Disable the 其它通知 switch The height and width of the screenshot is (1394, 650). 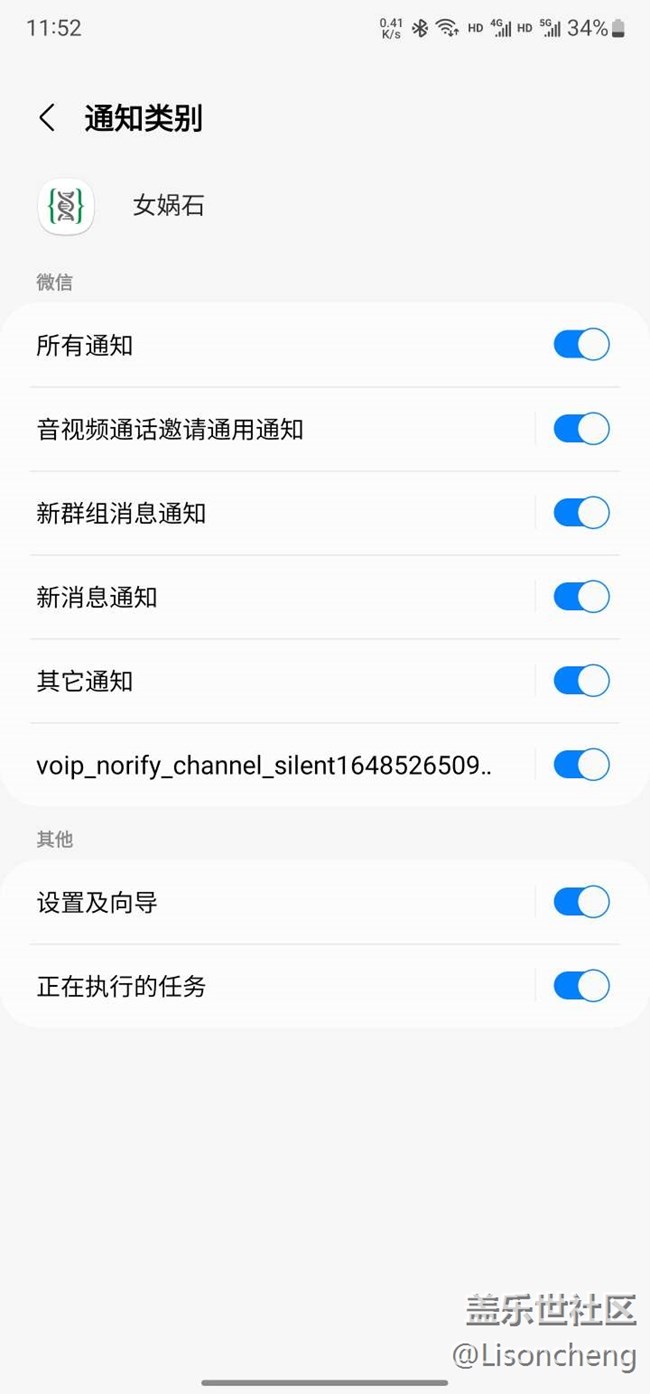pyautogui.click(x=581, y=681)
